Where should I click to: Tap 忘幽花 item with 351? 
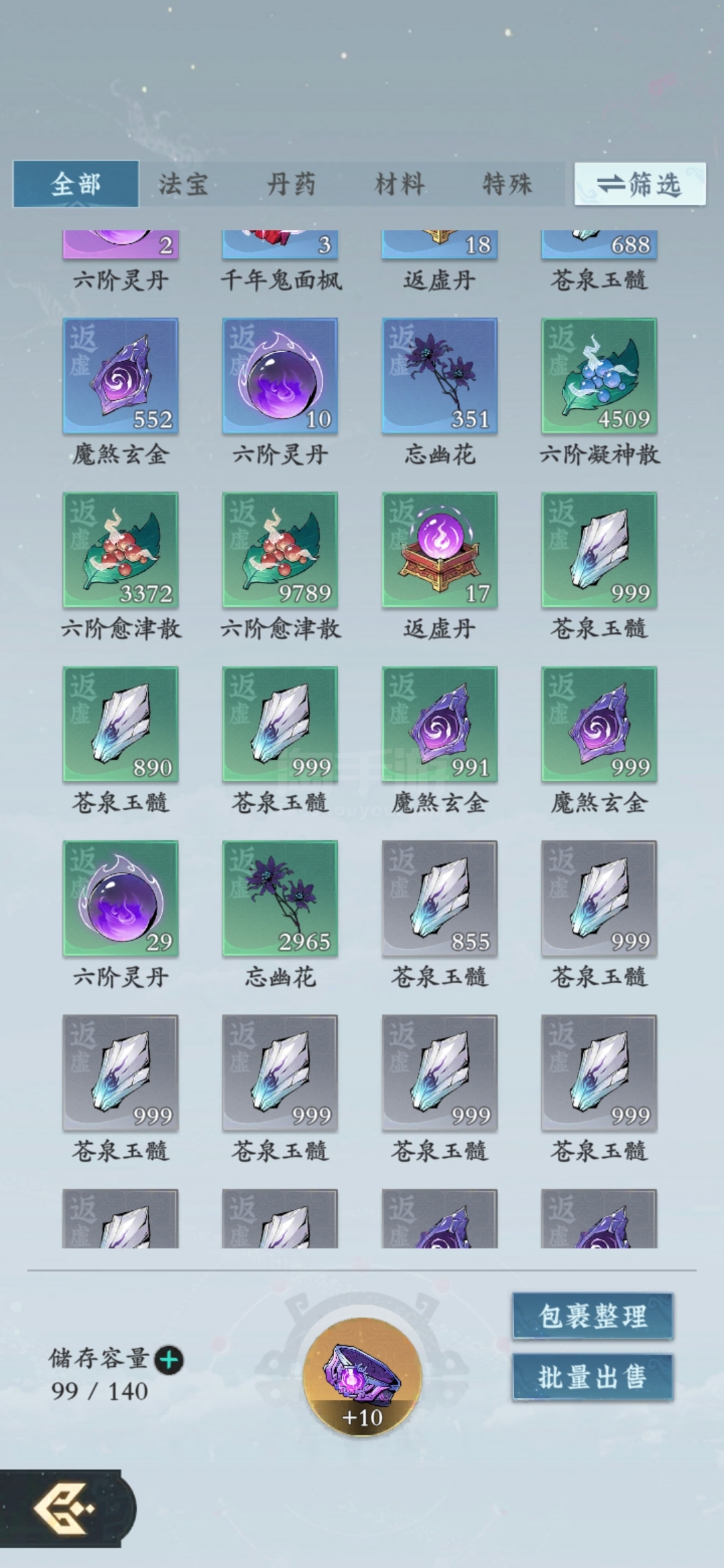click(440, 376)
